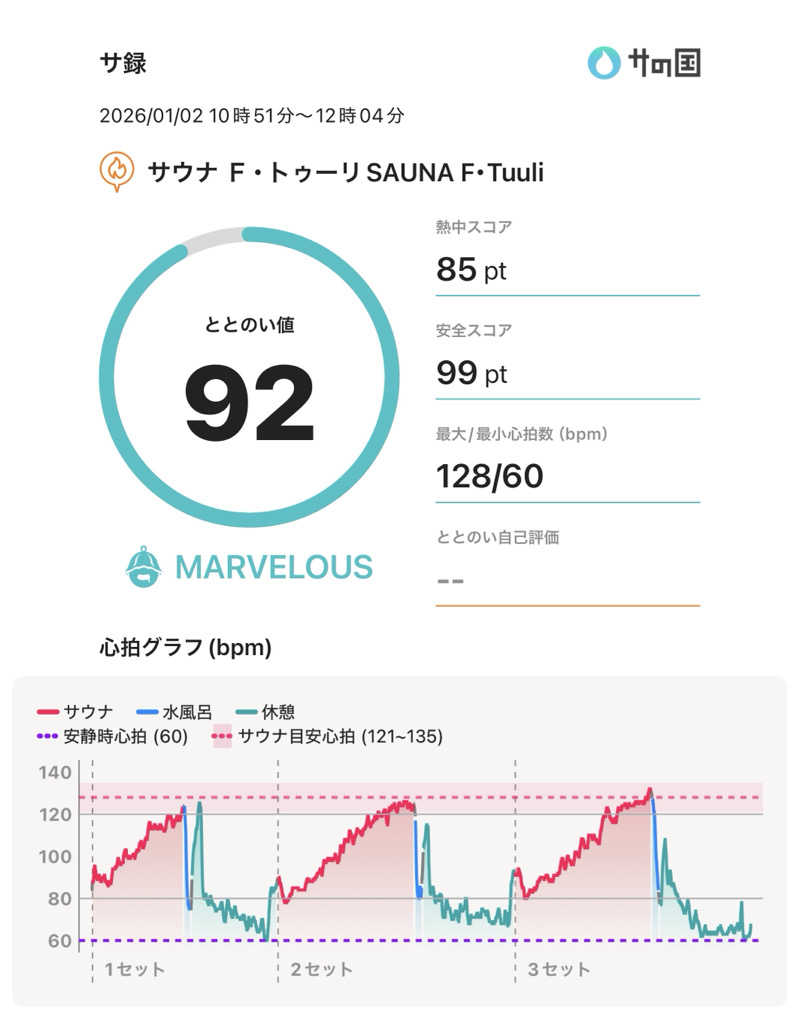Image resolution: width=800 pixels, height=1014 pixels.
Task: Click the heart rate peak in 3セット
Action: click(x=651, y=788)
